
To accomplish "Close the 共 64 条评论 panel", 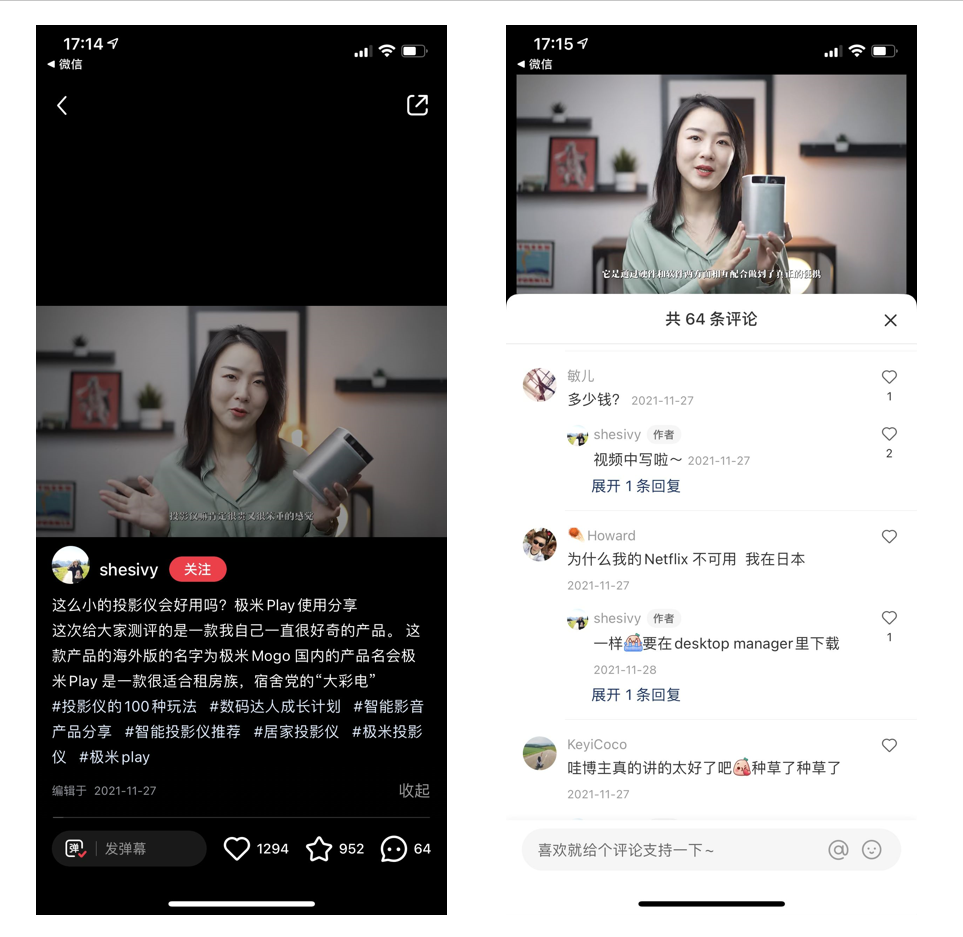I will (890, 320).
